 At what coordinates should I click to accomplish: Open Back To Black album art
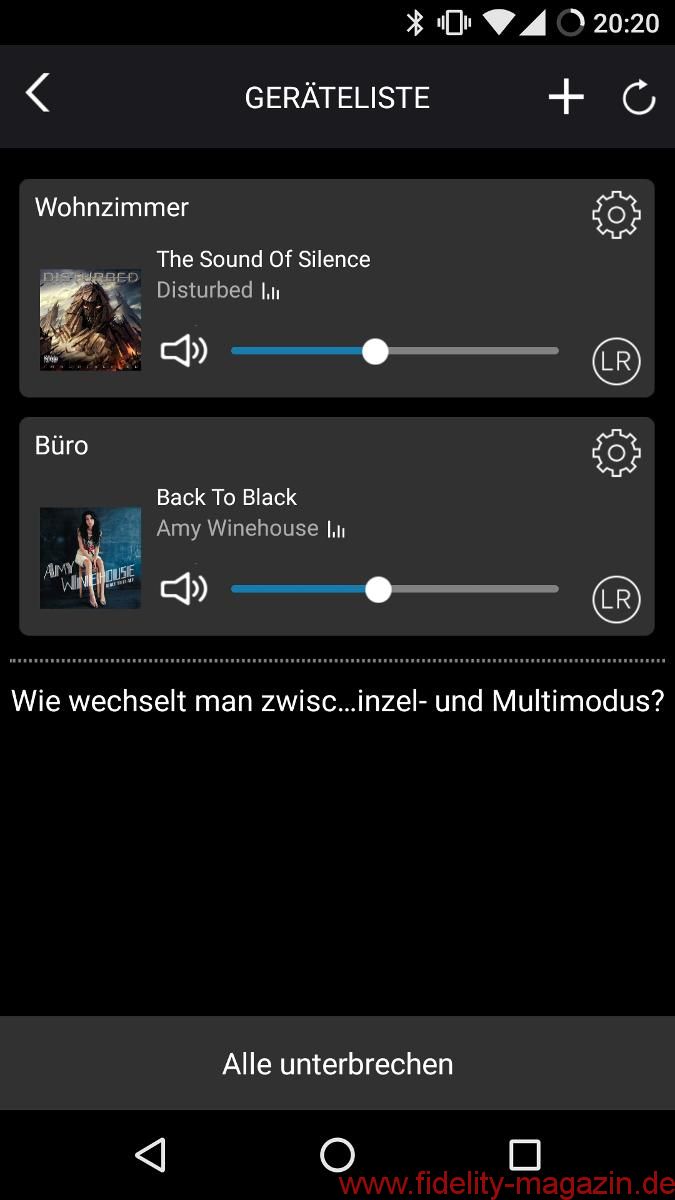tap(90, 558)
